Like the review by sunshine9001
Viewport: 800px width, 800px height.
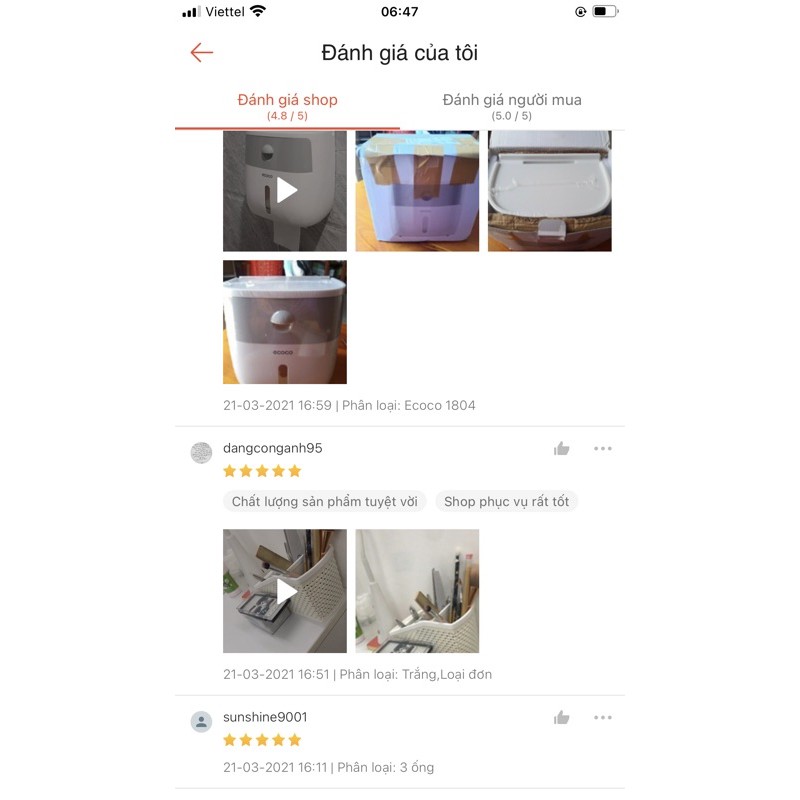tap(562, 718)
